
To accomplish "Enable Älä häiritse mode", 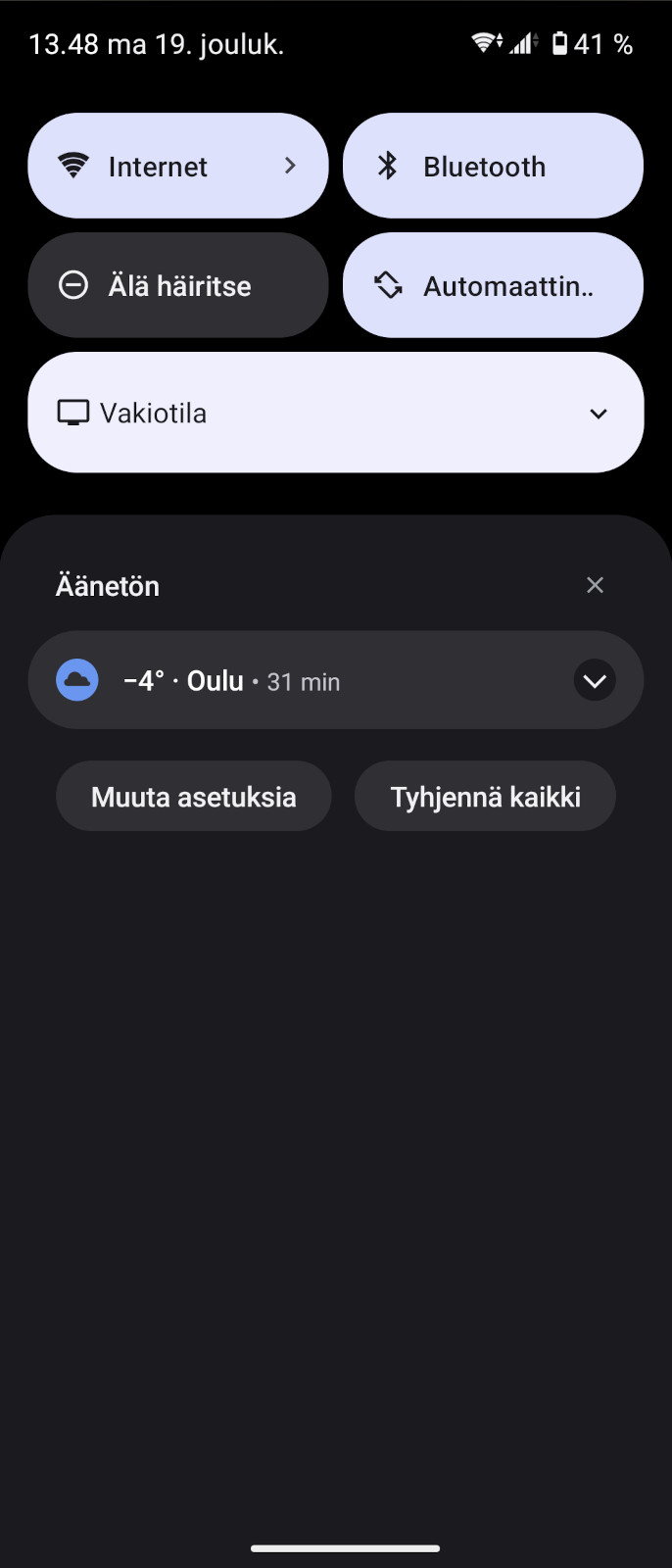I will point(177,285).
